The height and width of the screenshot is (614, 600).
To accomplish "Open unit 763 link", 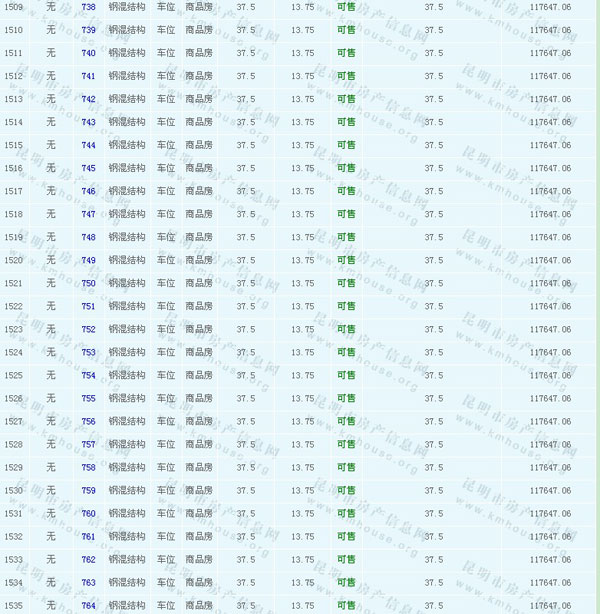I will (x=89, y=582).
